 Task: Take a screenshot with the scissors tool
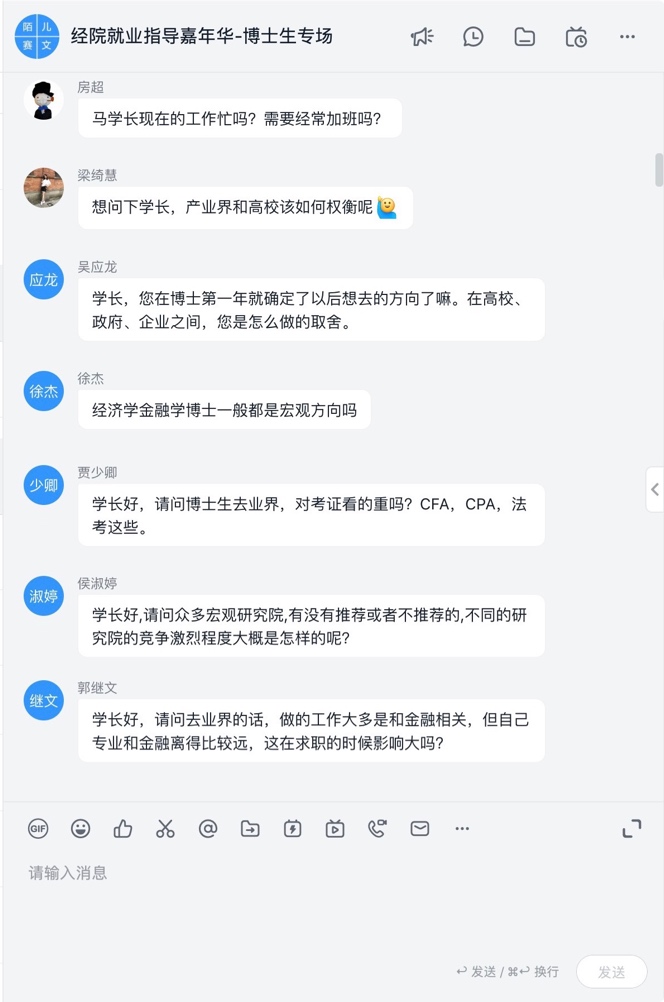(165, 828)
